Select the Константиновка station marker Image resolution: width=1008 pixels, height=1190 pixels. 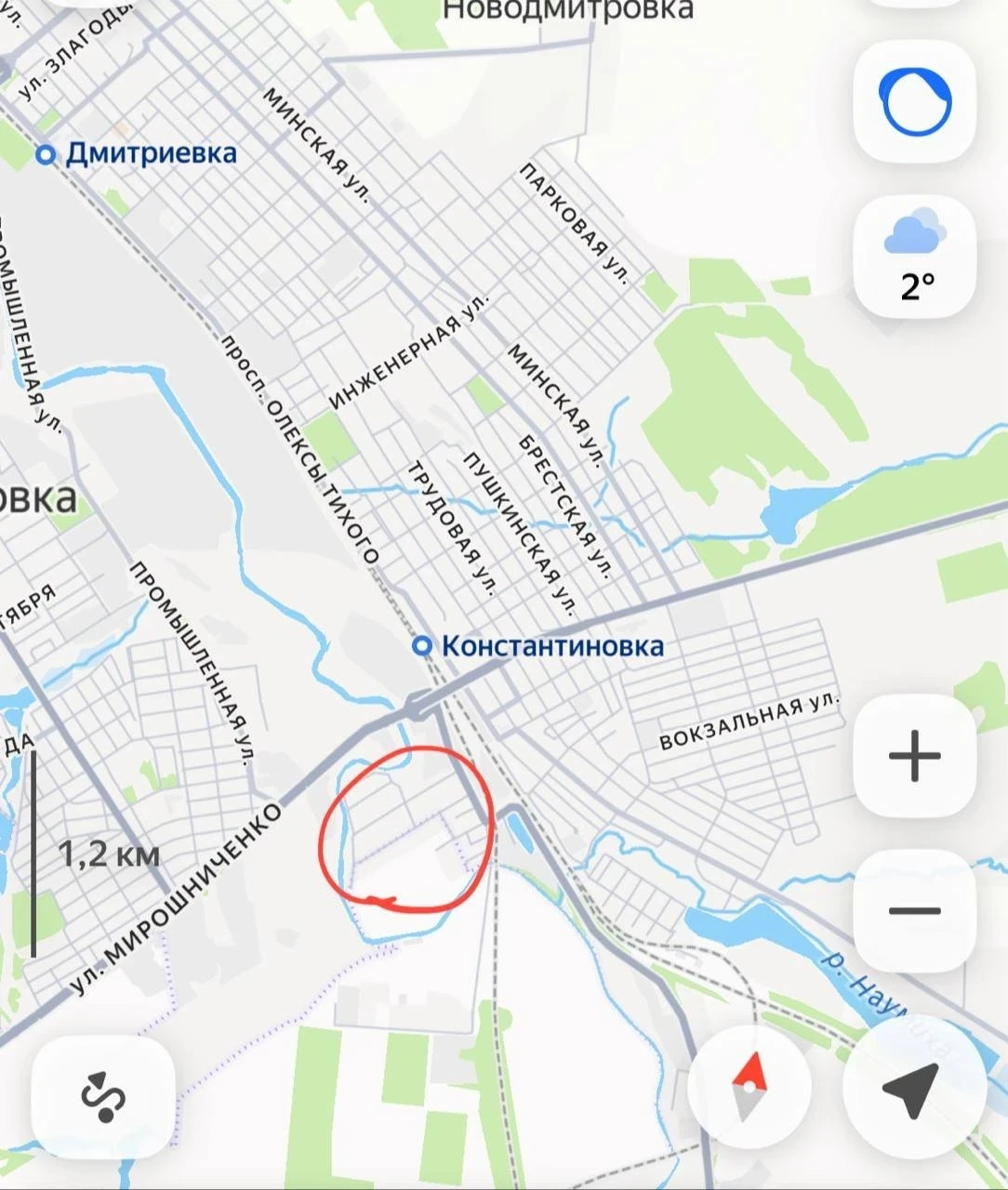[x=423, y=645]
